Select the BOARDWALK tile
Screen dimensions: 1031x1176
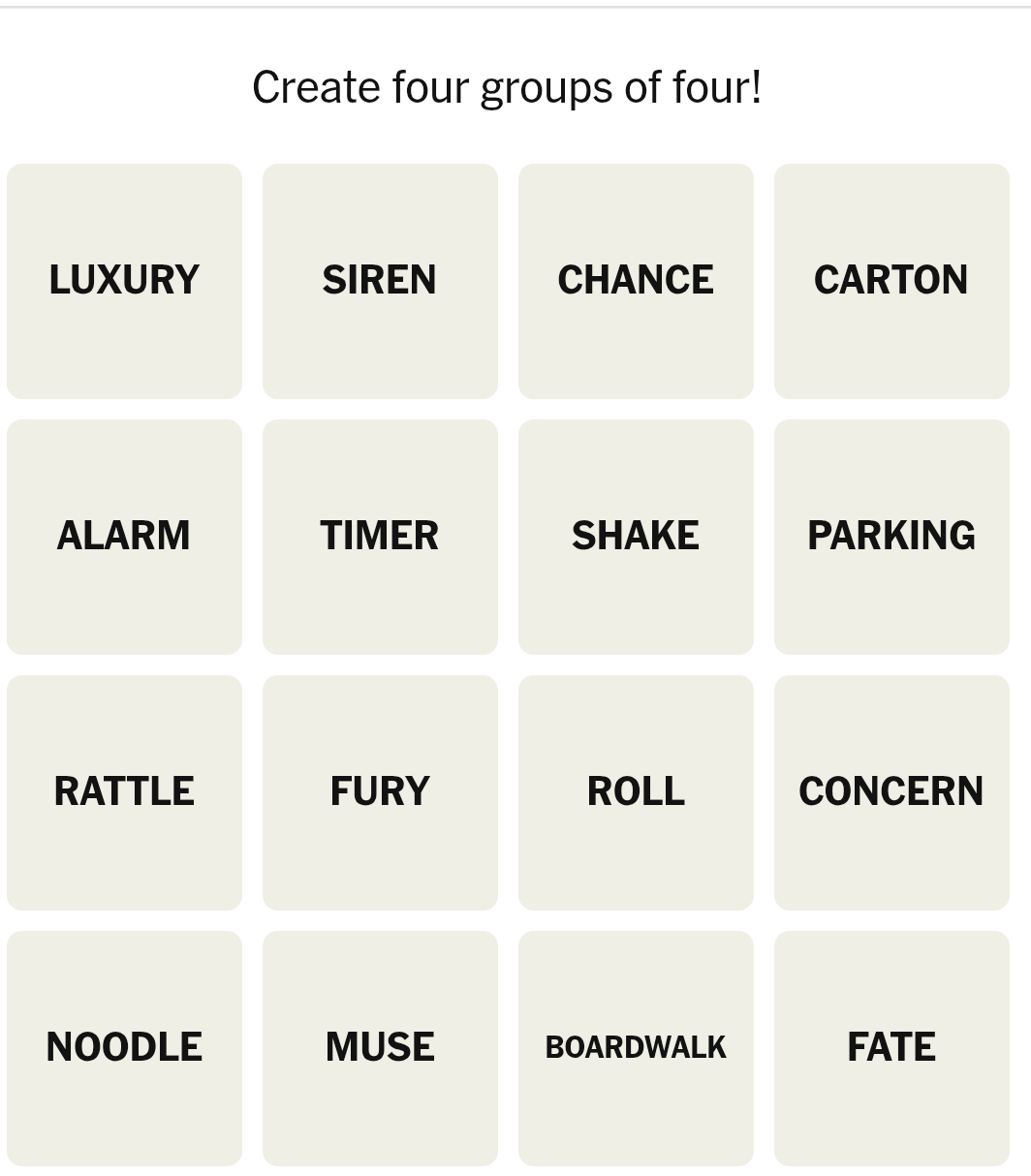(636, 1048)
